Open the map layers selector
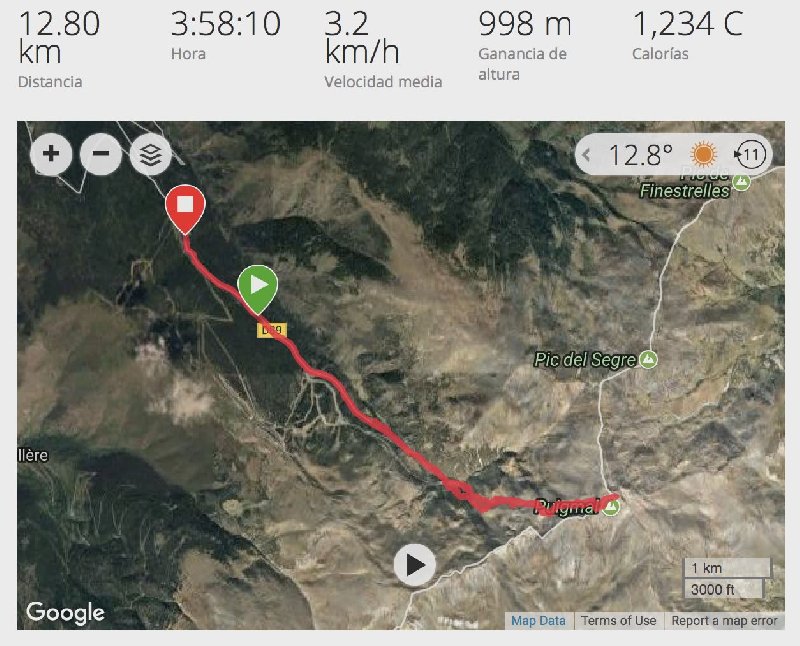This screenshot has width=800, height=646. point(150,155)
